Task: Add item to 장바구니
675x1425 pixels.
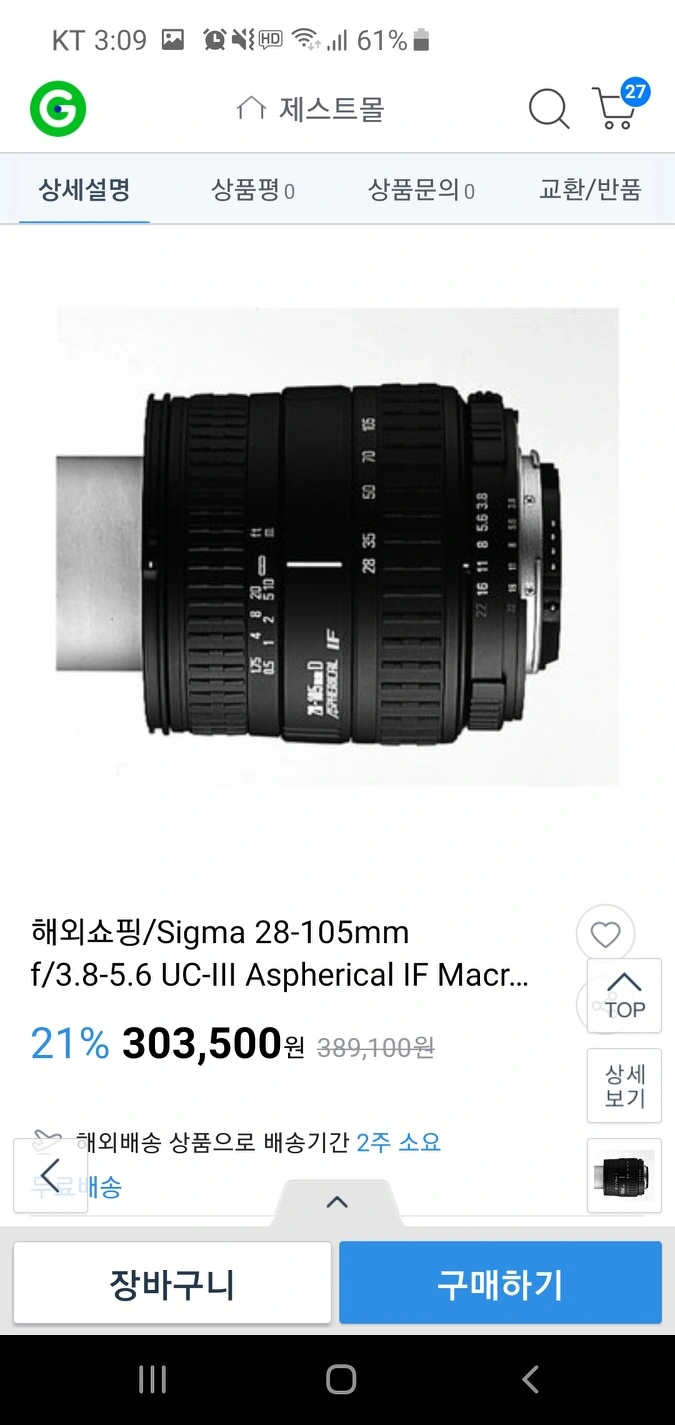Action: 172,1284
